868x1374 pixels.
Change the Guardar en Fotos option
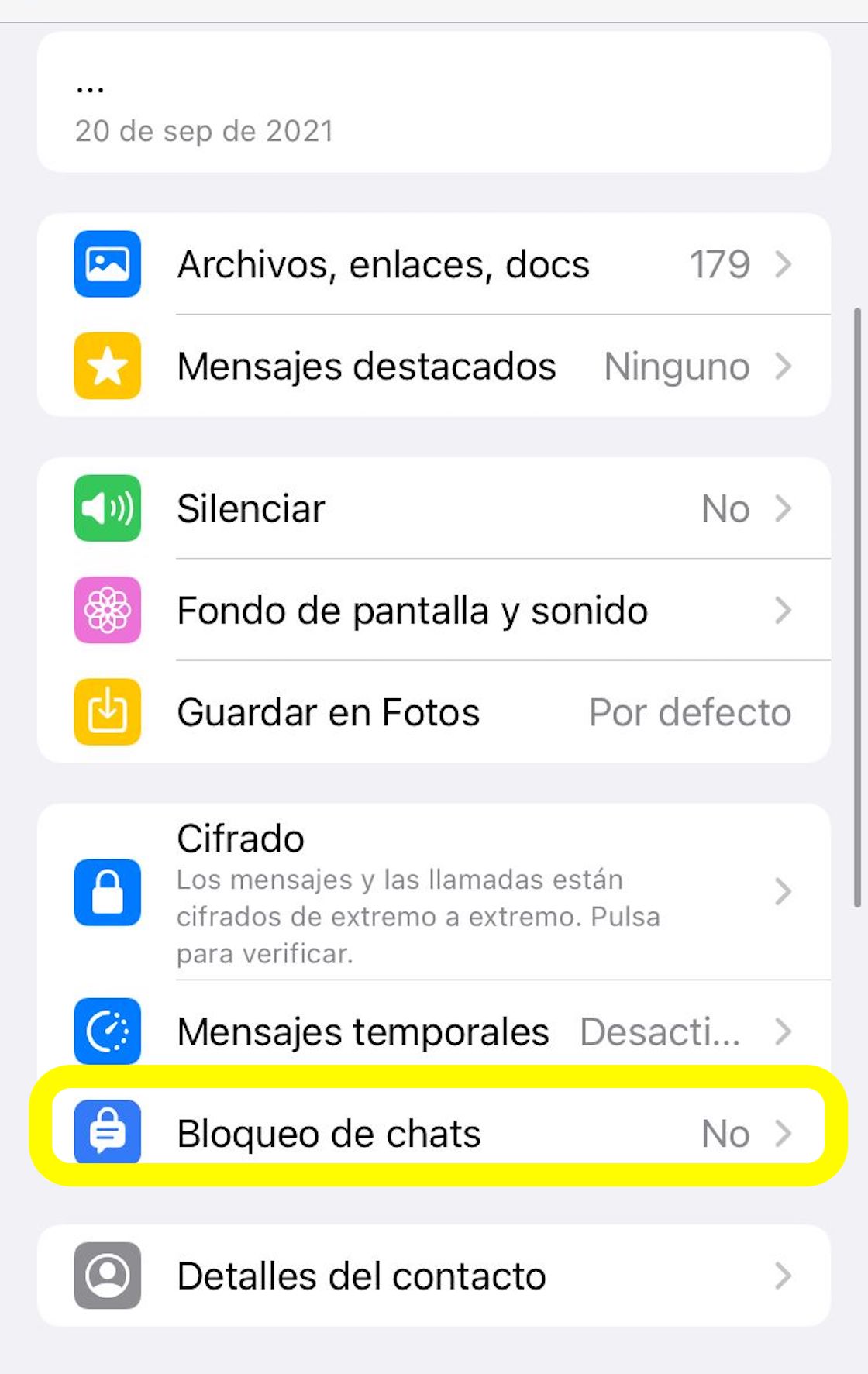pyautogui.click(x=434, y=712)
